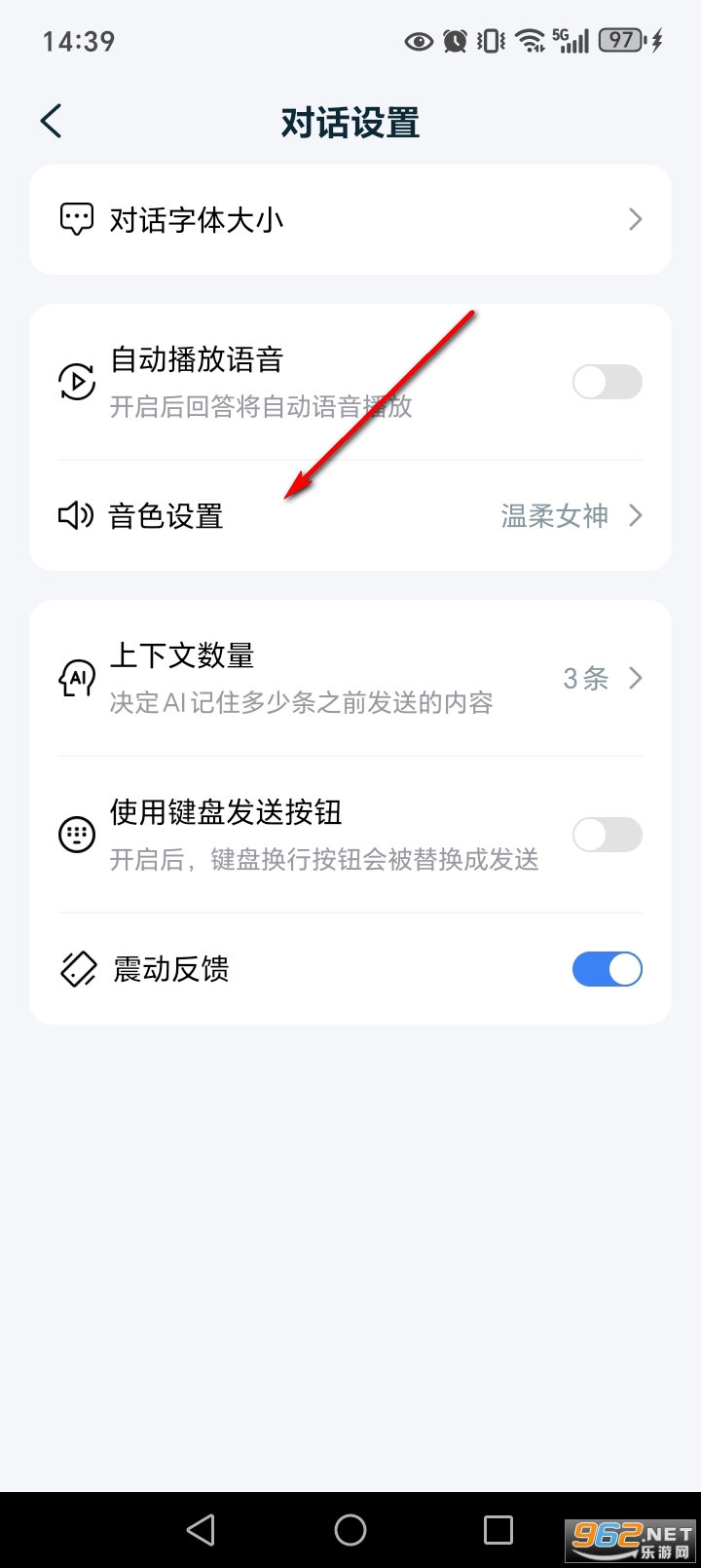Screen dimensions: 701x1568
Task: Turn on the 使用键盘发送按钮 switch
Action: tap(607, 835)
